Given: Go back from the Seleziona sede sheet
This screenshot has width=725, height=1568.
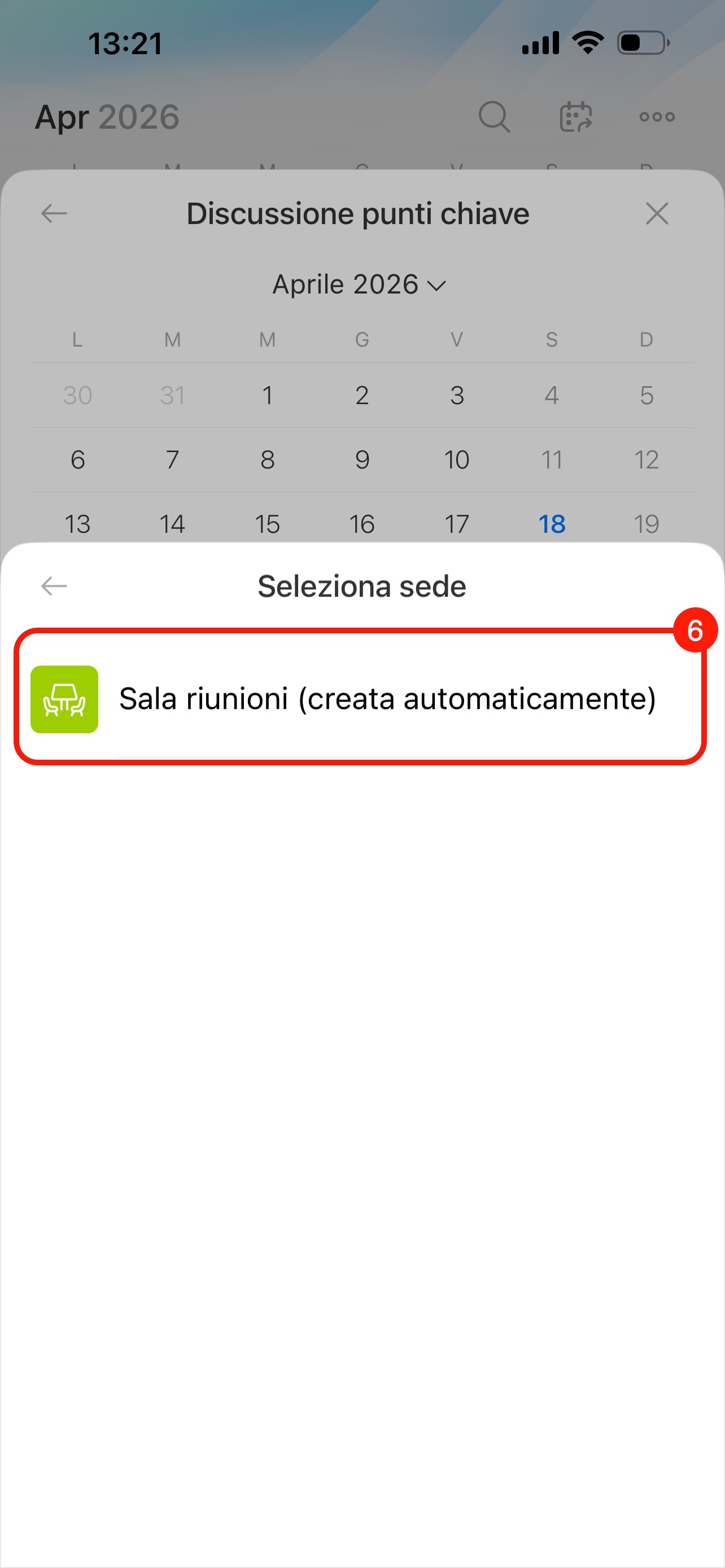Looking at the screenshot, I should click(x=54, y=586).
